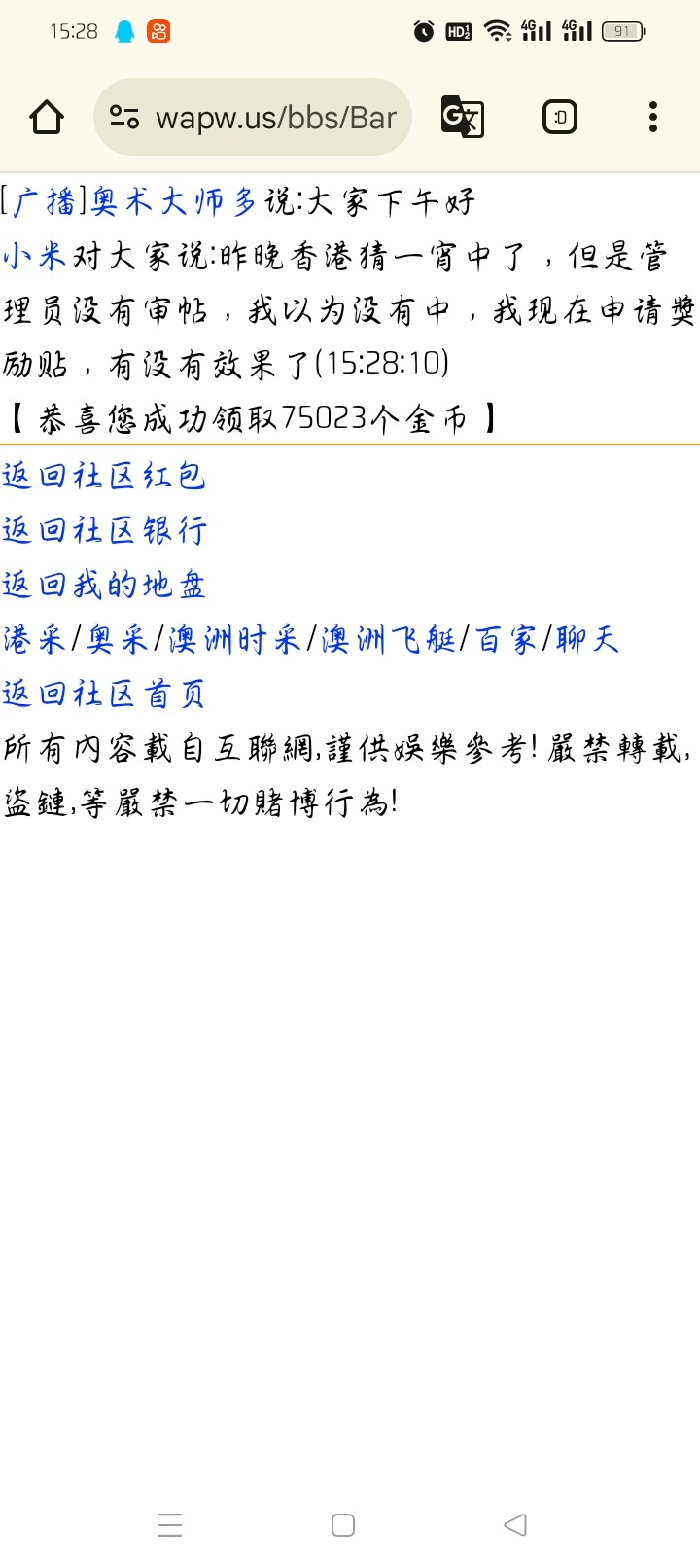This screenshot has width=700, height=1568.
Task: Open the recent apps menu button
Action: click(x=170, y=1524)
